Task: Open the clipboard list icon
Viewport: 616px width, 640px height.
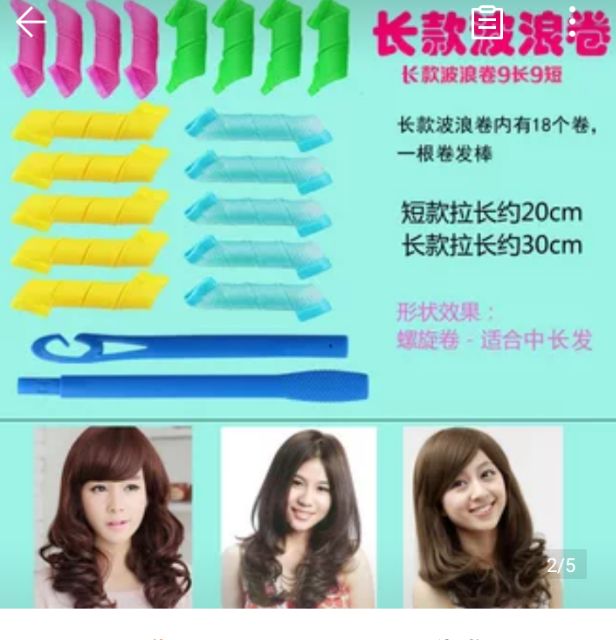Action: (487, 22)
